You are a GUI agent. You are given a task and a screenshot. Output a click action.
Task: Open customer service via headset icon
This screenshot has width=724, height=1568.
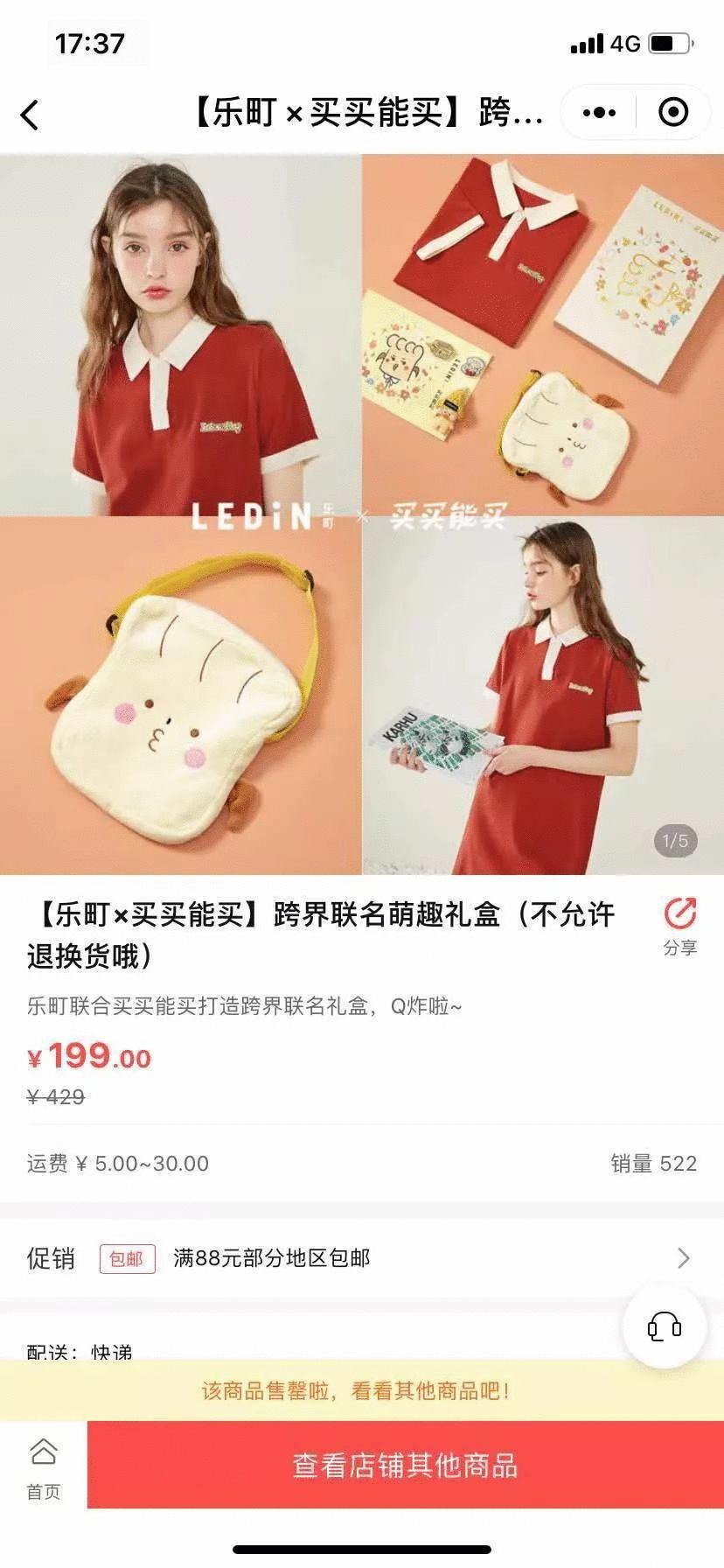[665, 1326]
